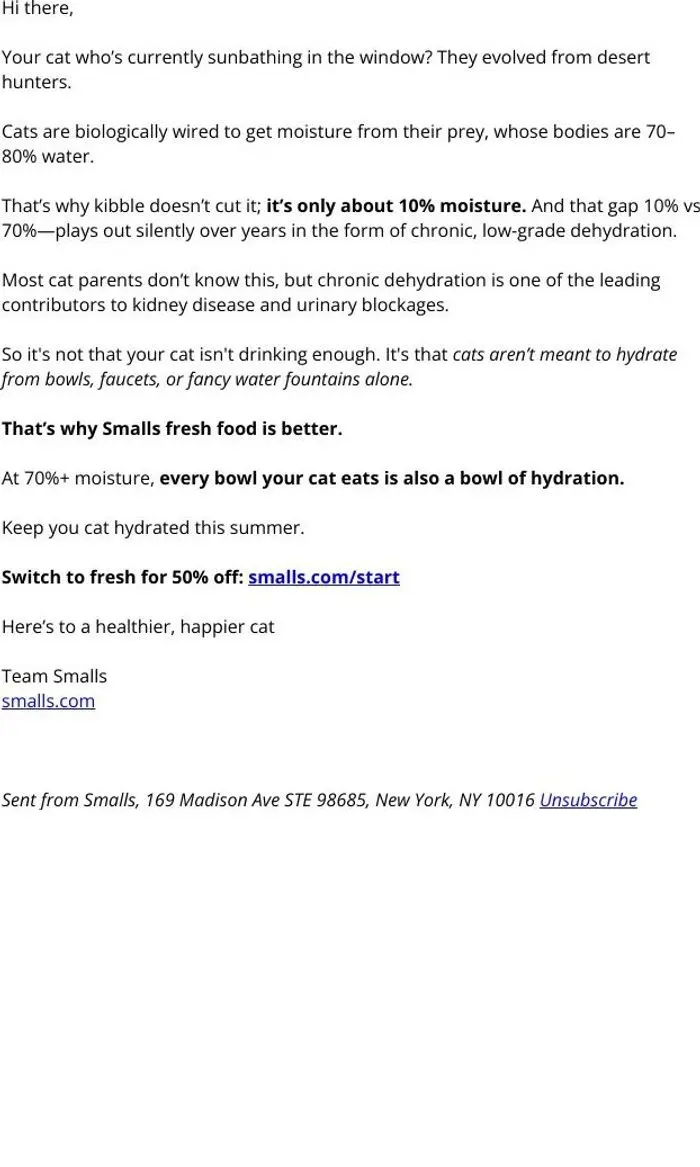Screen dimensions: 700x1167
Task: Open the smalls.com/start offer link
Action: coord(324,578)
